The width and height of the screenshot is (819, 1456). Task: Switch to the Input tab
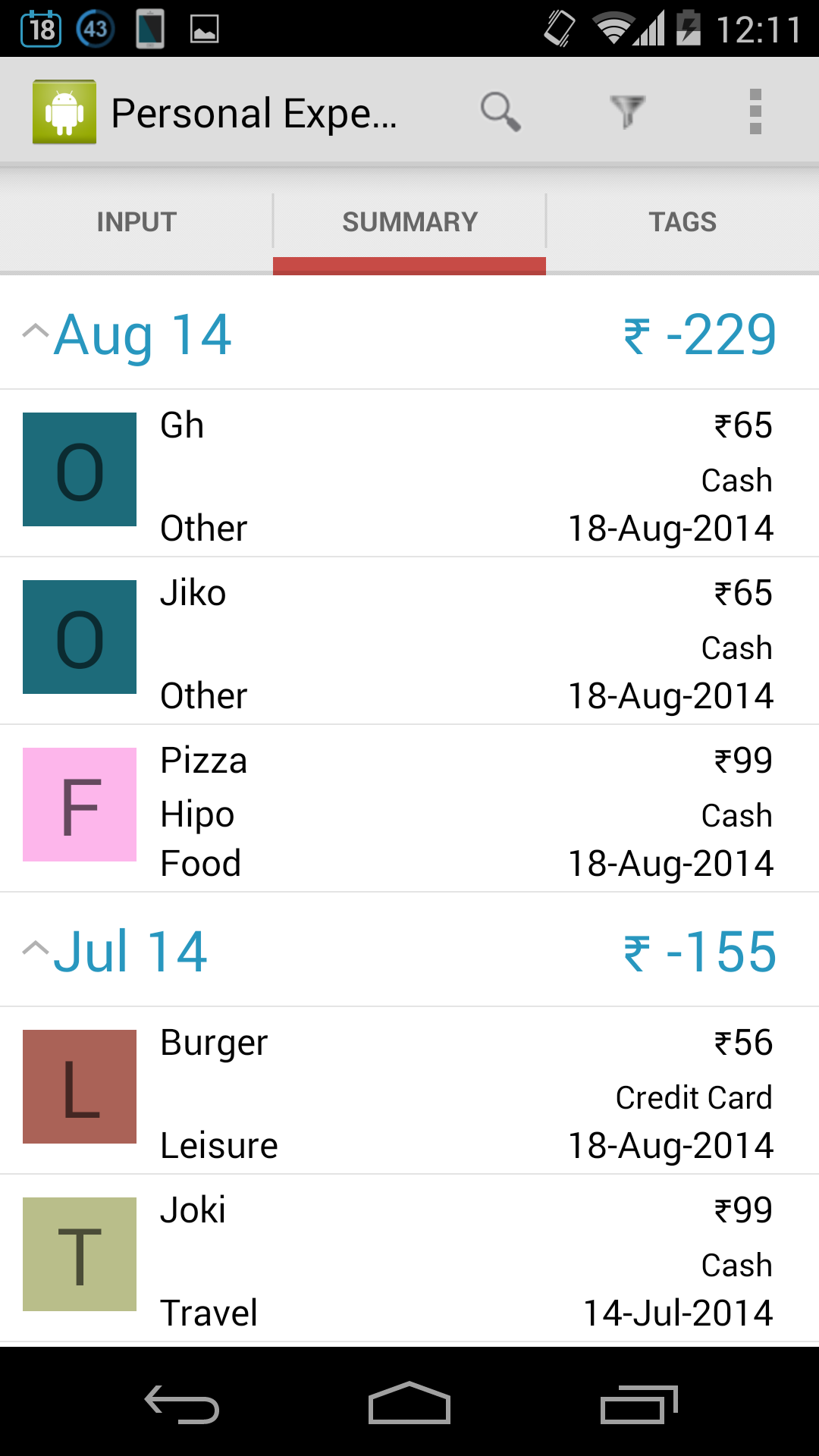point(136,222)
